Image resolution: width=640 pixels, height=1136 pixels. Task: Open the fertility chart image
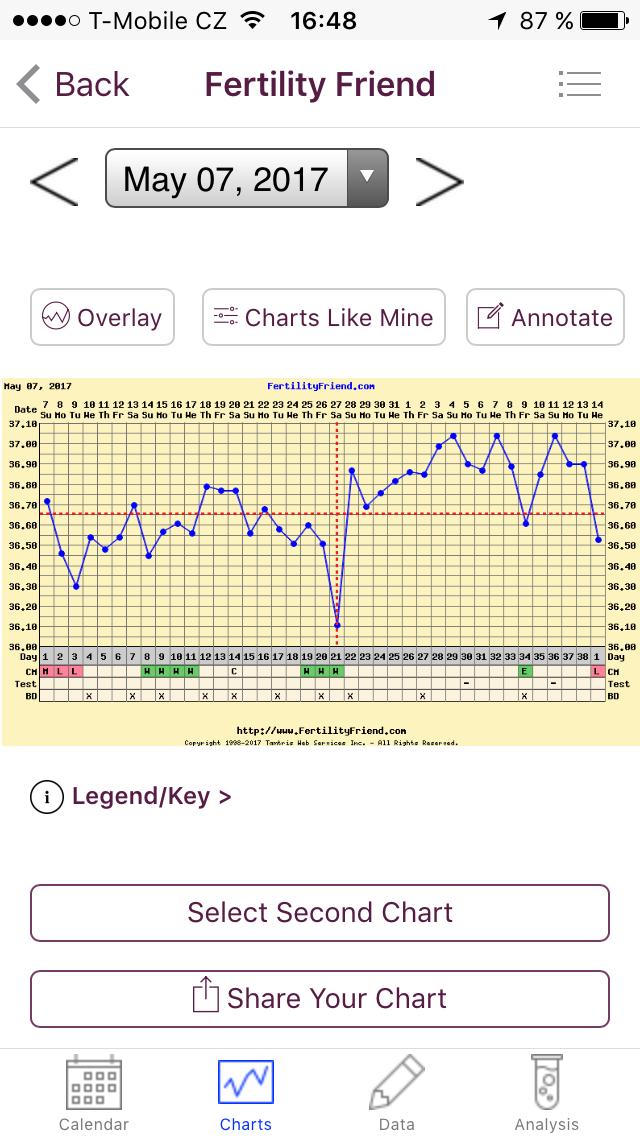320,562
